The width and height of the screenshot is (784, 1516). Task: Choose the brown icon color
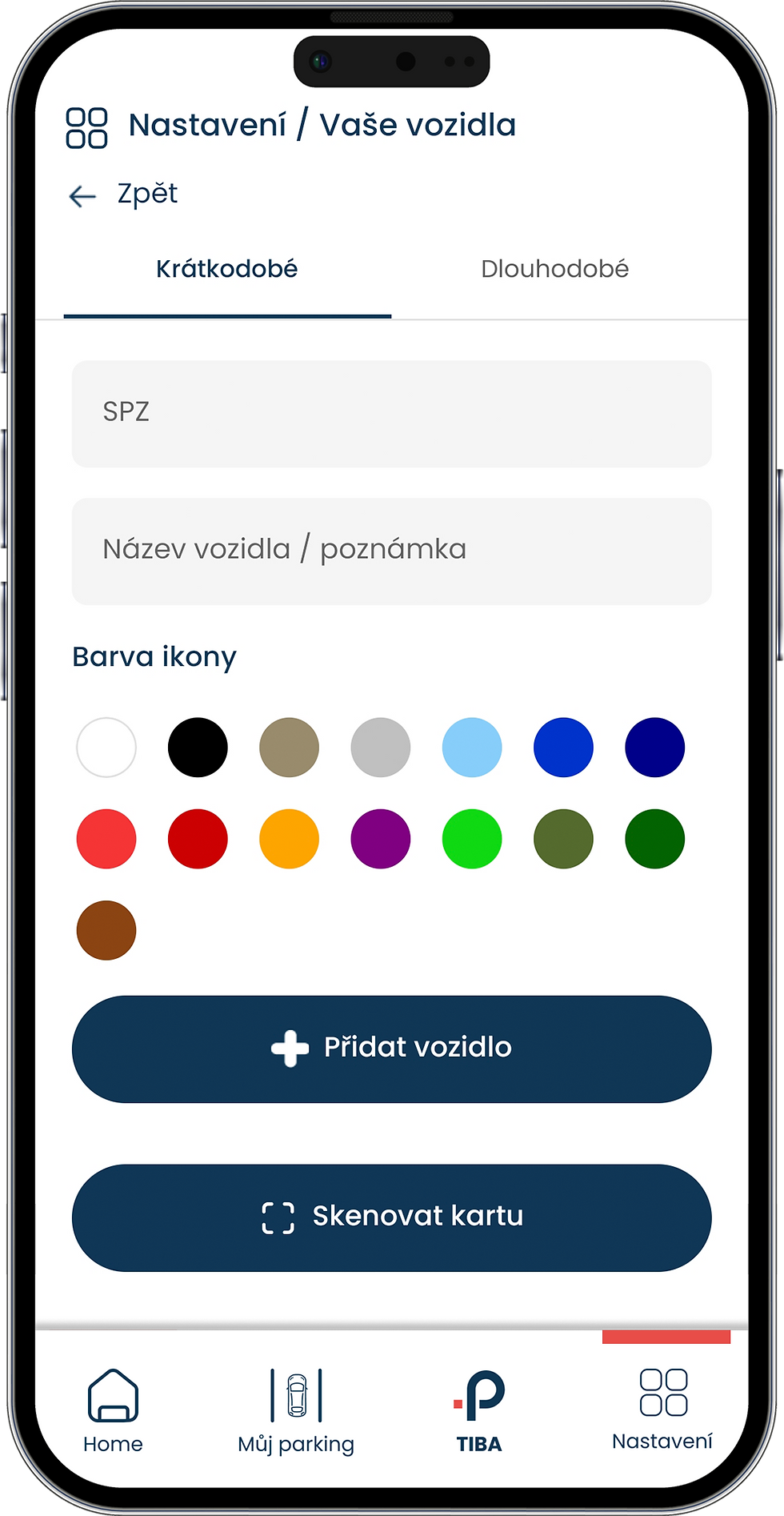coord(106,929)
